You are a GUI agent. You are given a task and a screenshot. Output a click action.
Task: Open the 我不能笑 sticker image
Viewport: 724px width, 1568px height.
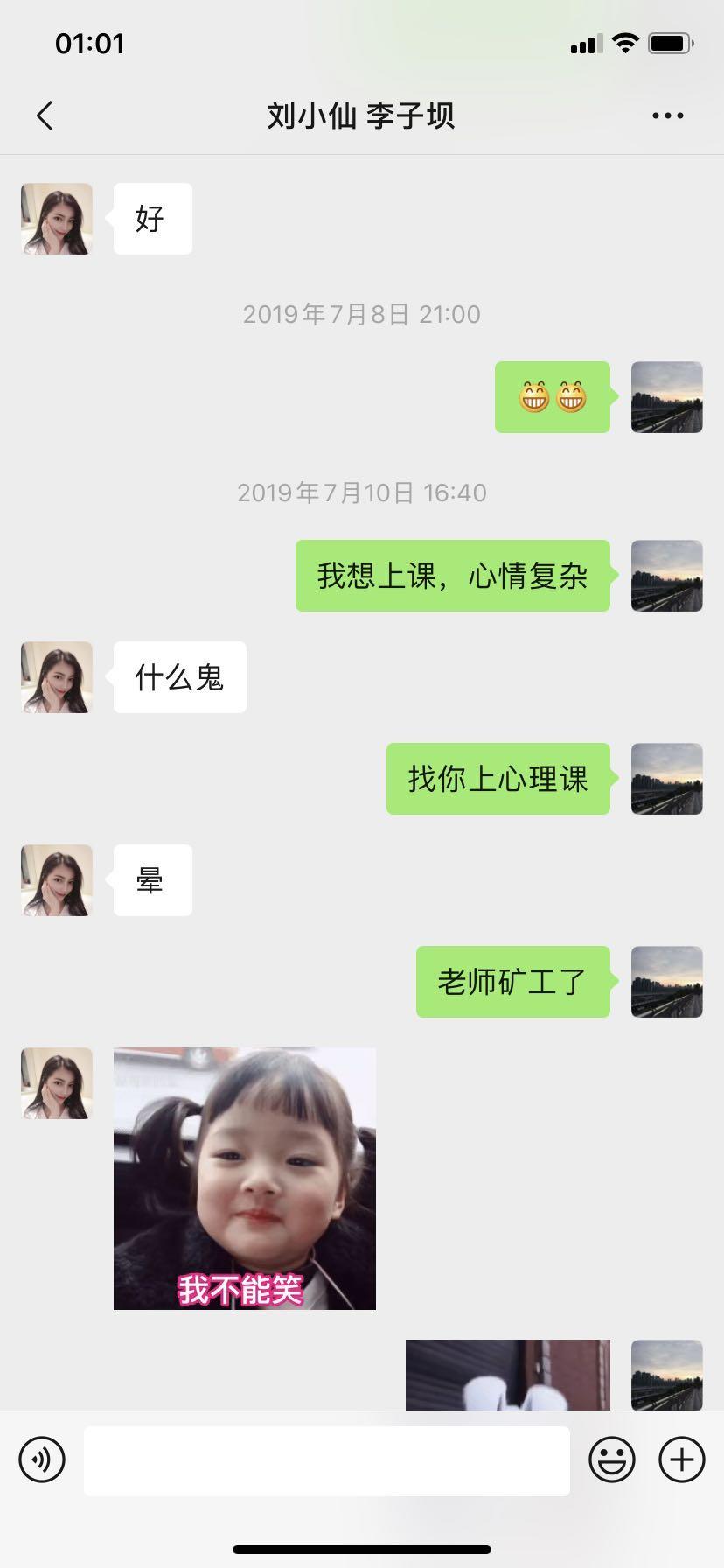[x=245, y=1178]
